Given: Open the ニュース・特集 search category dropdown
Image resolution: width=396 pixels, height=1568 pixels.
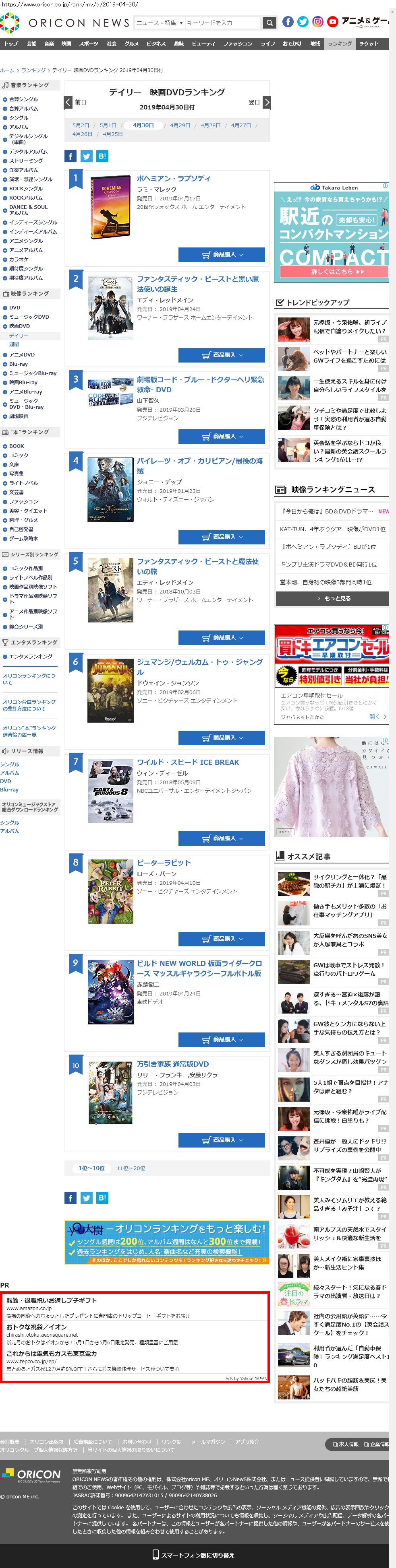Looking at the screenshot, I should pyautogui.click(x=159, y=23).
